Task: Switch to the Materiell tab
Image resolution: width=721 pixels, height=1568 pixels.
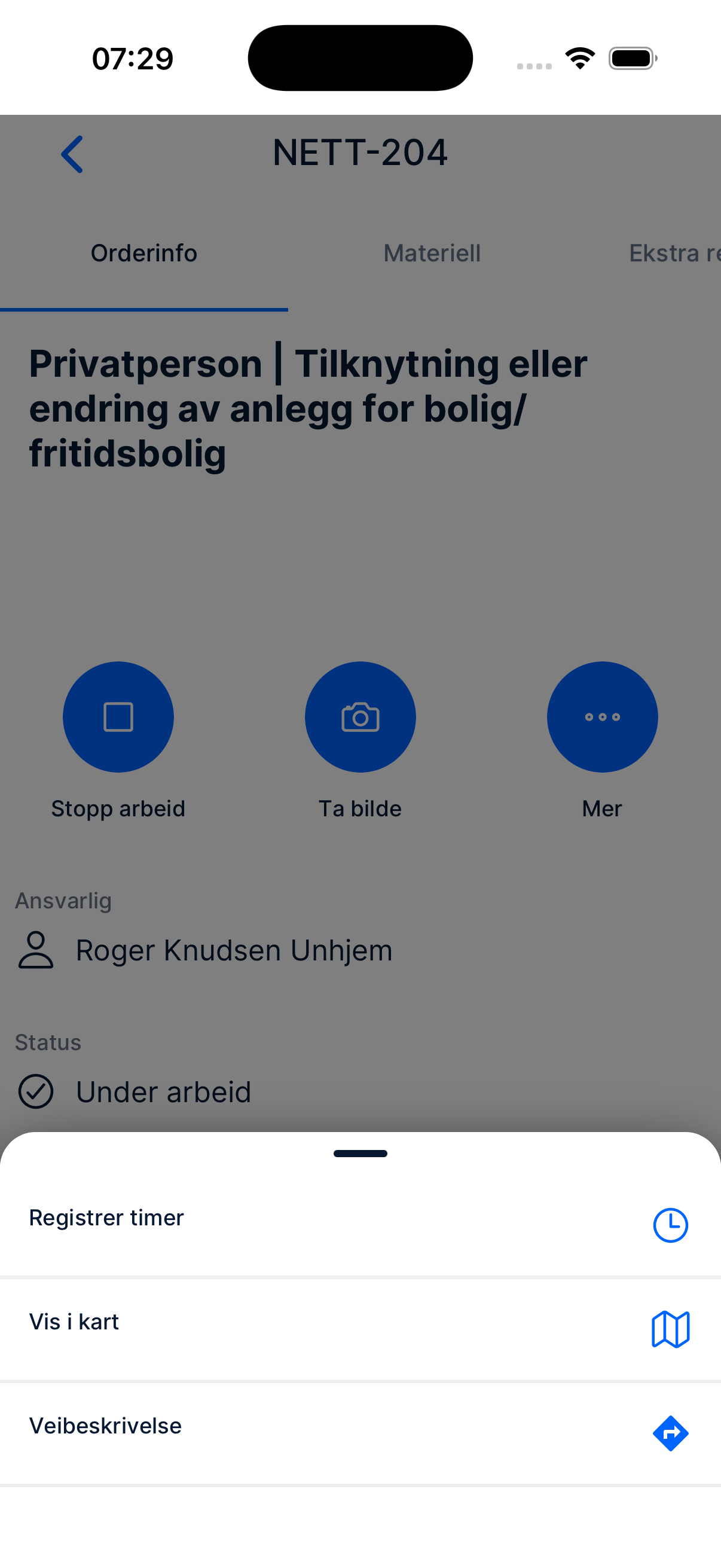Action: coord(432,252)
